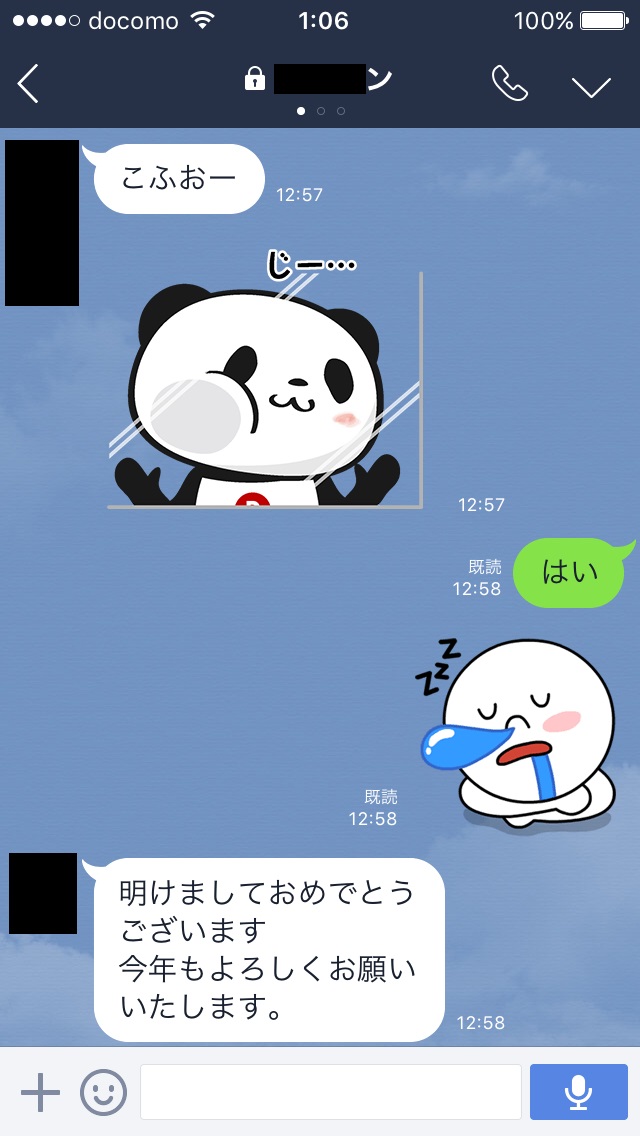
Task: Go back to the chat list
Action: click(x=28, y=85)
